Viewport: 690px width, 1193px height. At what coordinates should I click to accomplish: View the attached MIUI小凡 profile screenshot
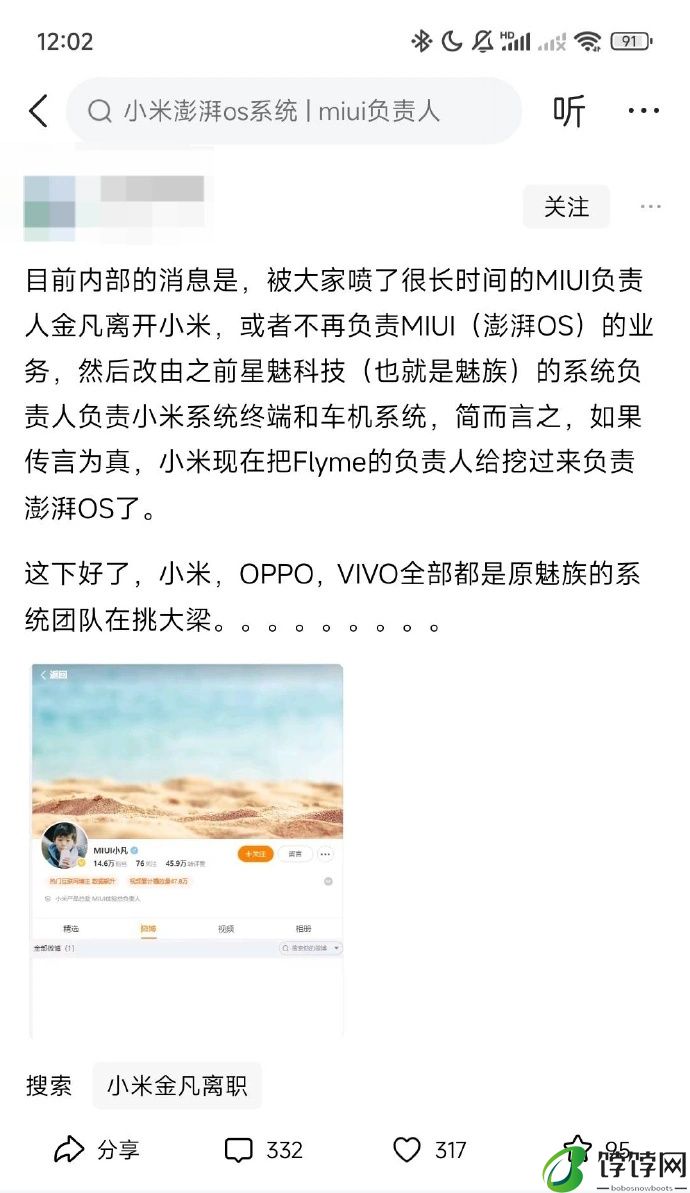click(x=187, y=850)
